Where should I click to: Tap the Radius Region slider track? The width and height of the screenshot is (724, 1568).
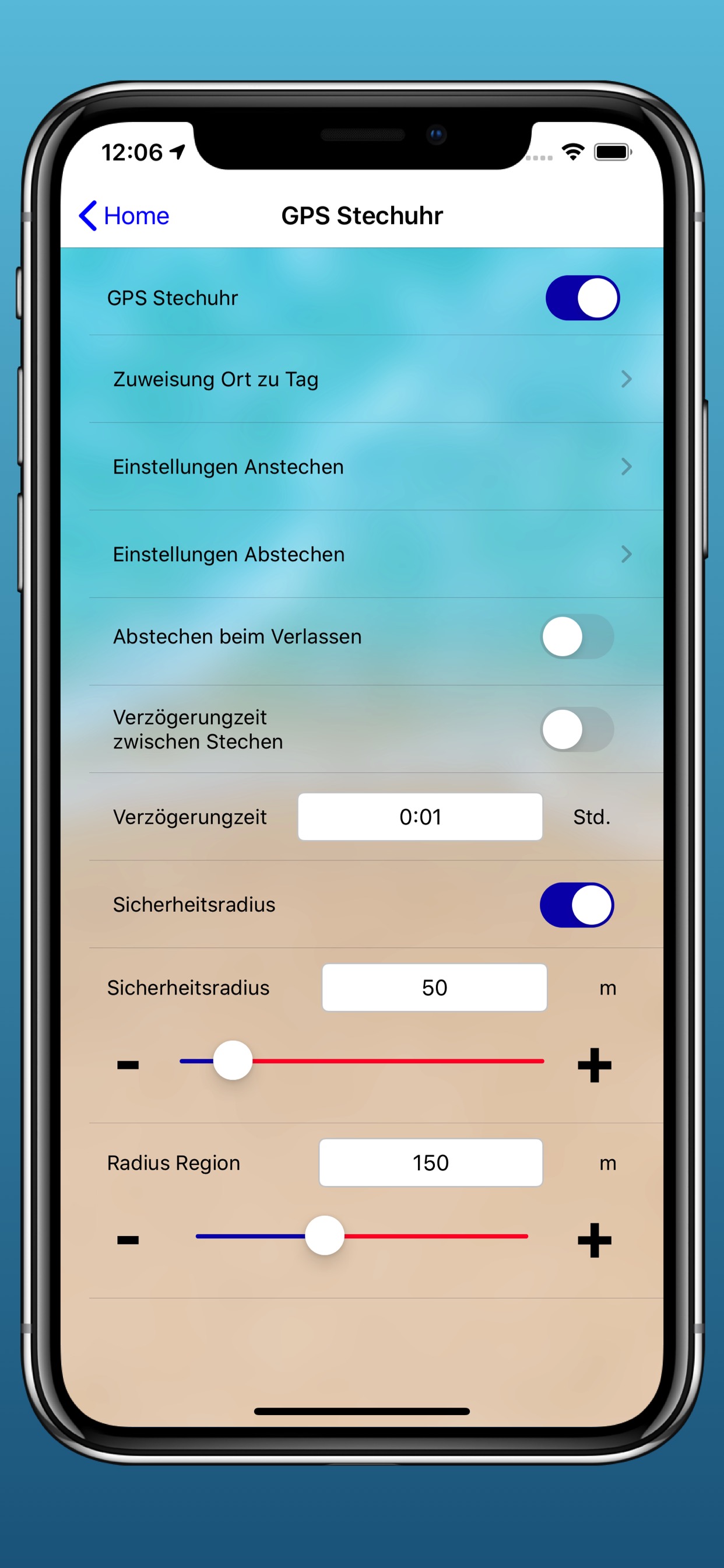pos(362,1235)
